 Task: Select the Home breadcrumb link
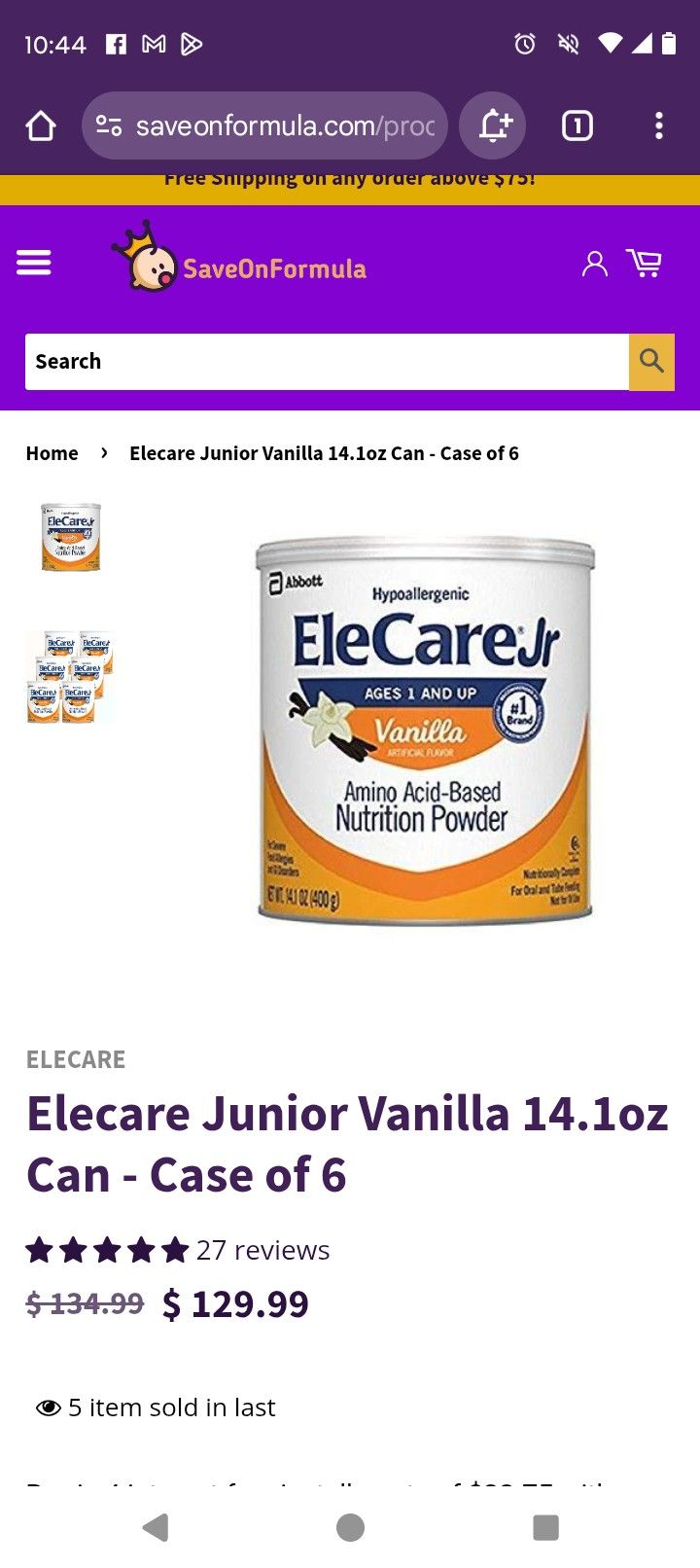pos(52,452)
